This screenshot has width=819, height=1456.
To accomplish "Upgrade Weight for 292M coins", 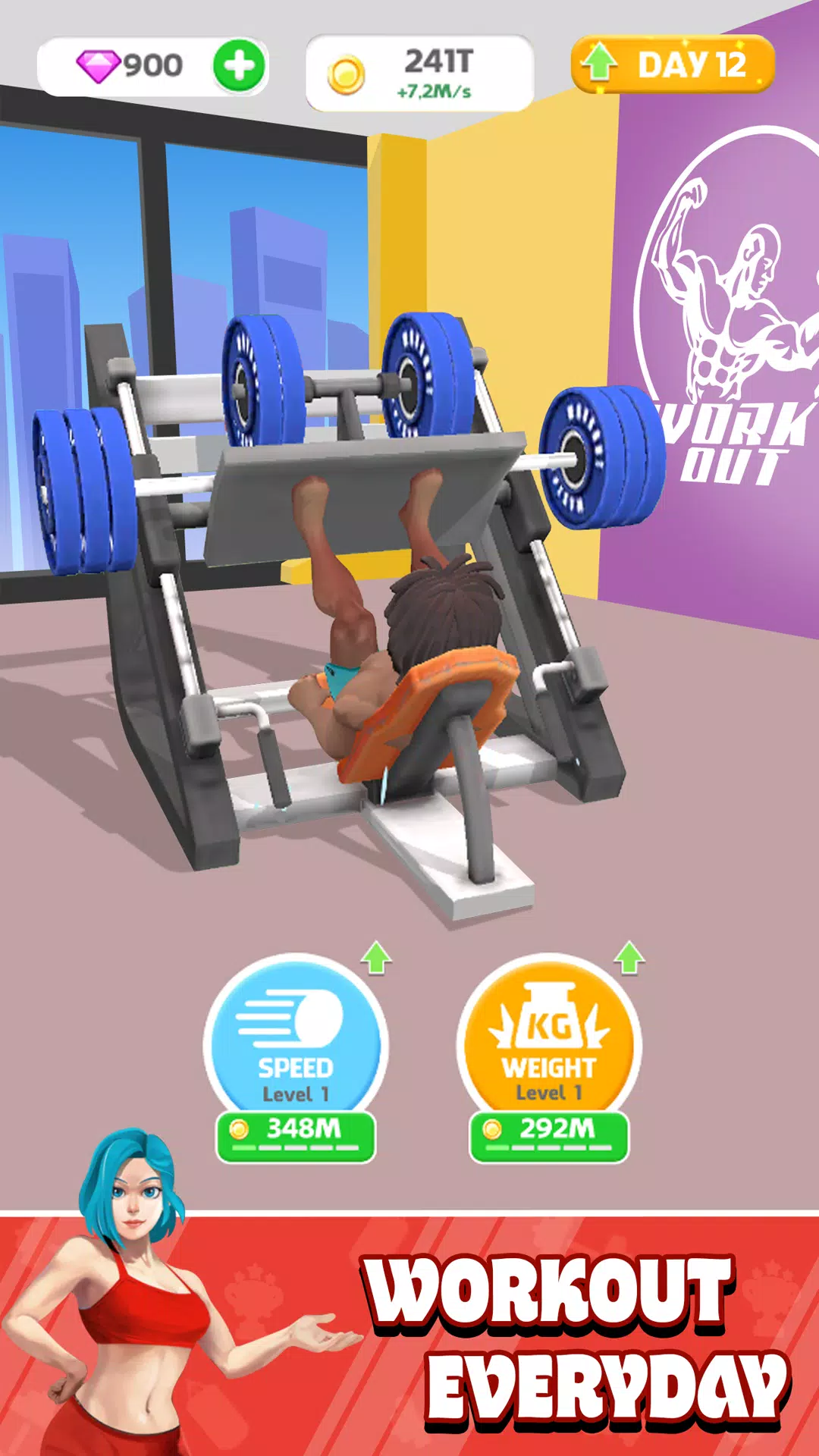I will pyautogui.click(x=549, y=1135).
